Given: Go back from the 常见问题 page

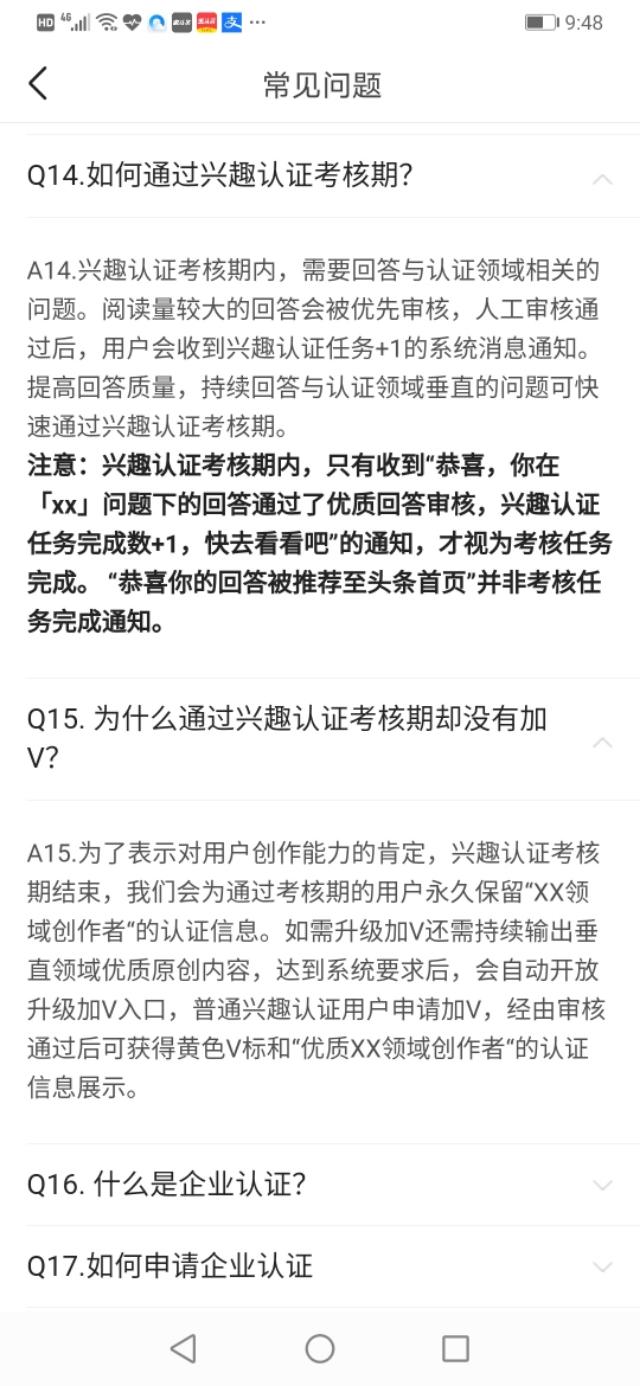Looking at the screenshot, I should [38, 84].
